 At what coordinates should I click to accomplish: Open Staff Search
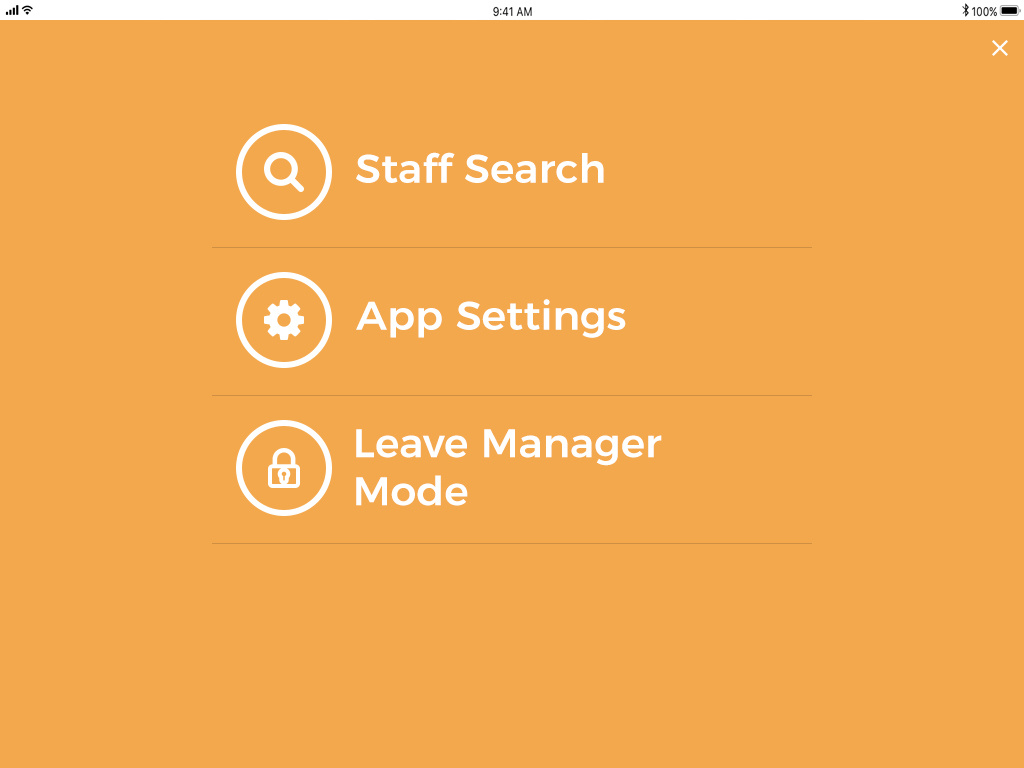point(480,170)
